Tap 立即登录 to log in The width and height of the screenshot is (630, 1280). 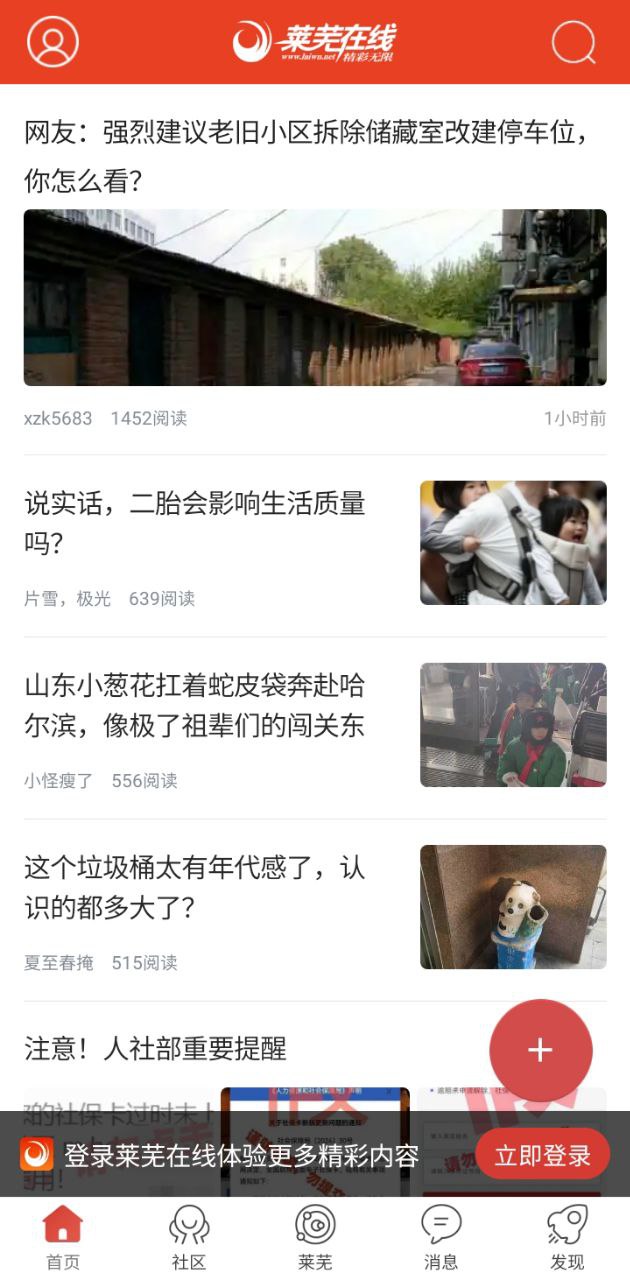pyautogui.click(x=542, y=1156)
